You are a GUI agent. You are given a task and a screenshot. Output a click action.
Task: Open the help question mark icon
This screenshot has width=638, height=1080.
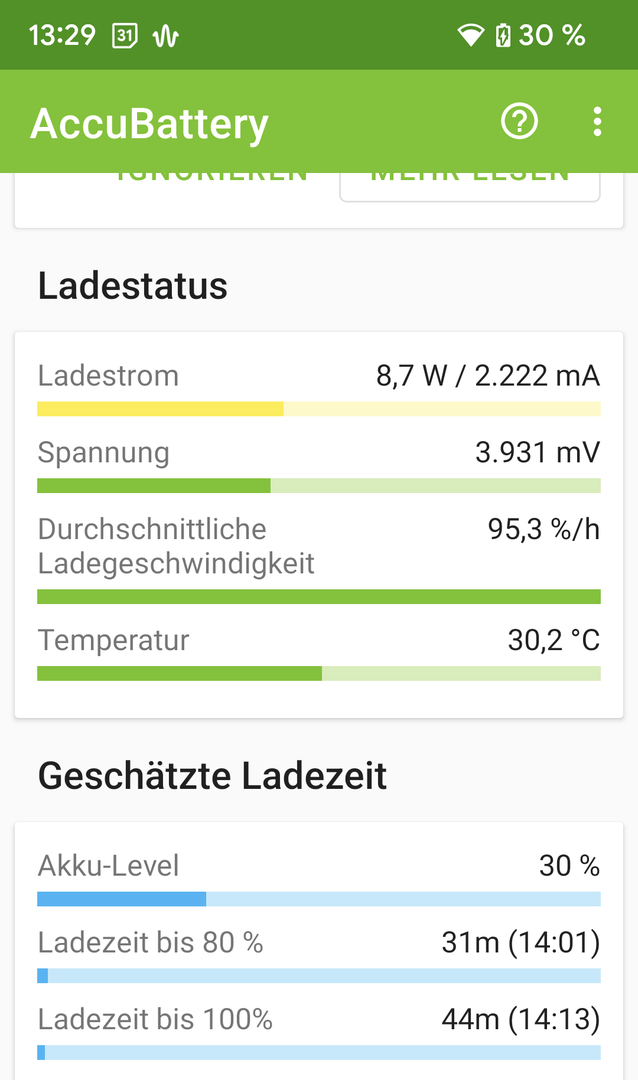(519, 122)
